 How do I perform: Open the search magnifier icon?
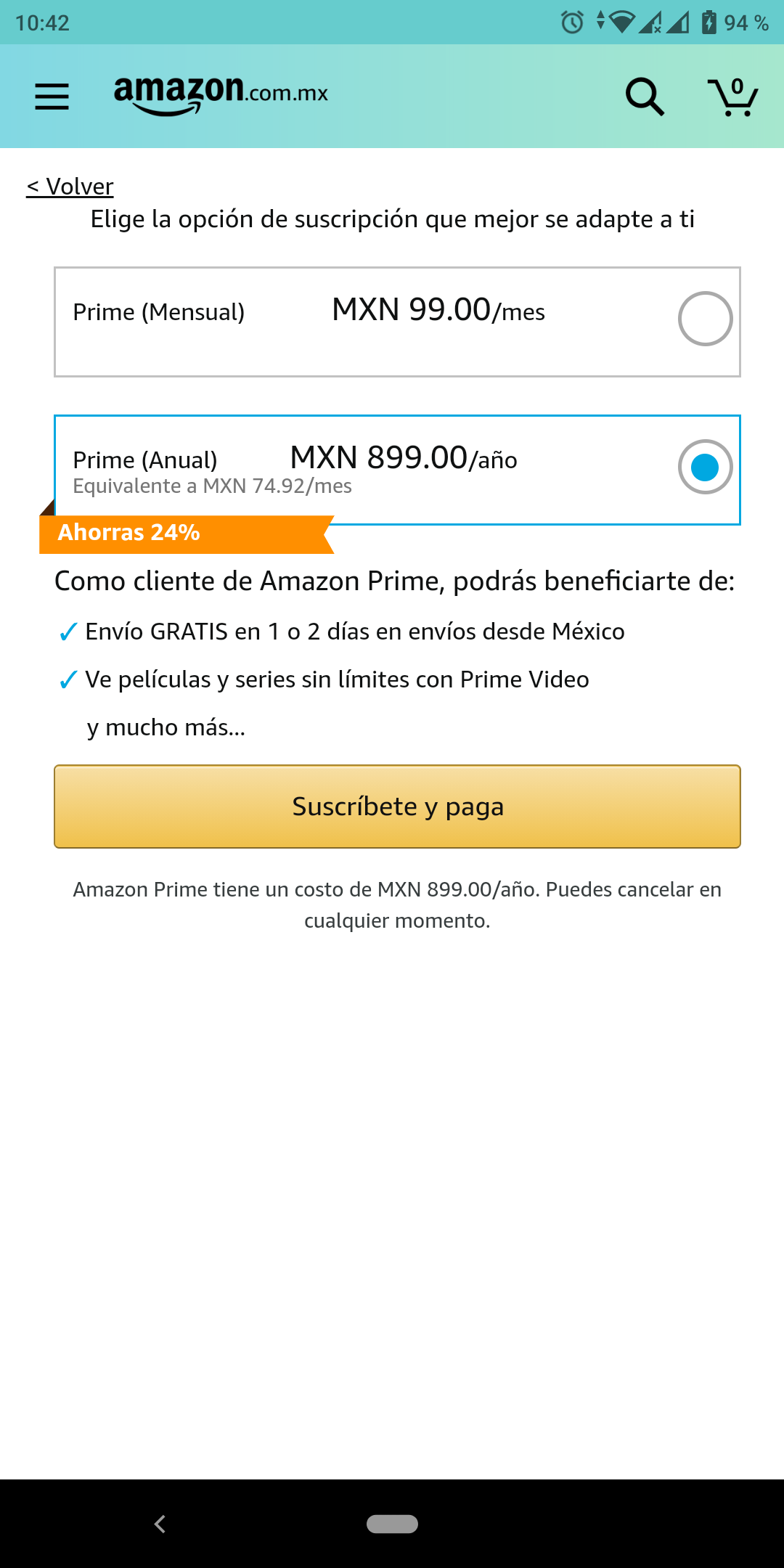point(645,97)
